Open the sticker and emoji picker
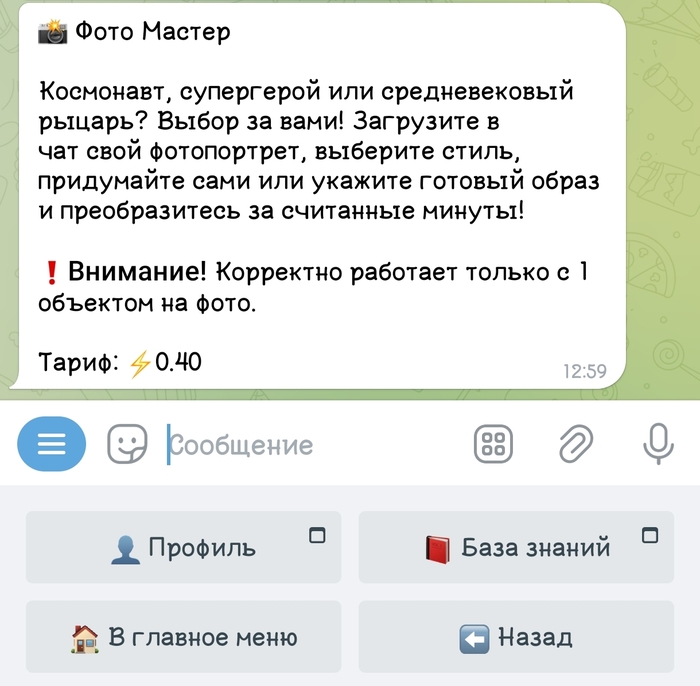700x686 pixels. click(127, 444)
